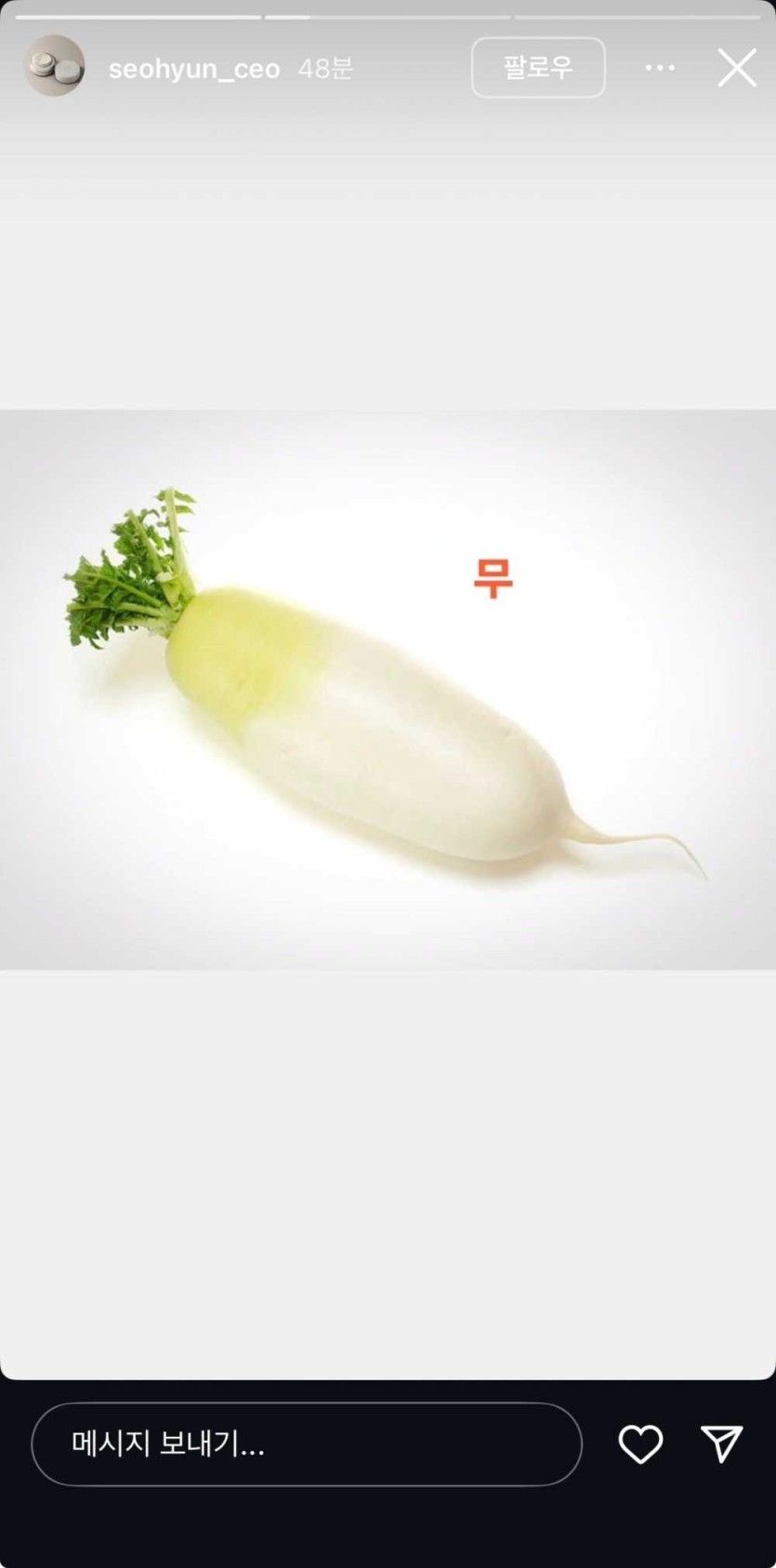
Task: Open seohyun_ceo's profile from the username
Action: point(194,66)
